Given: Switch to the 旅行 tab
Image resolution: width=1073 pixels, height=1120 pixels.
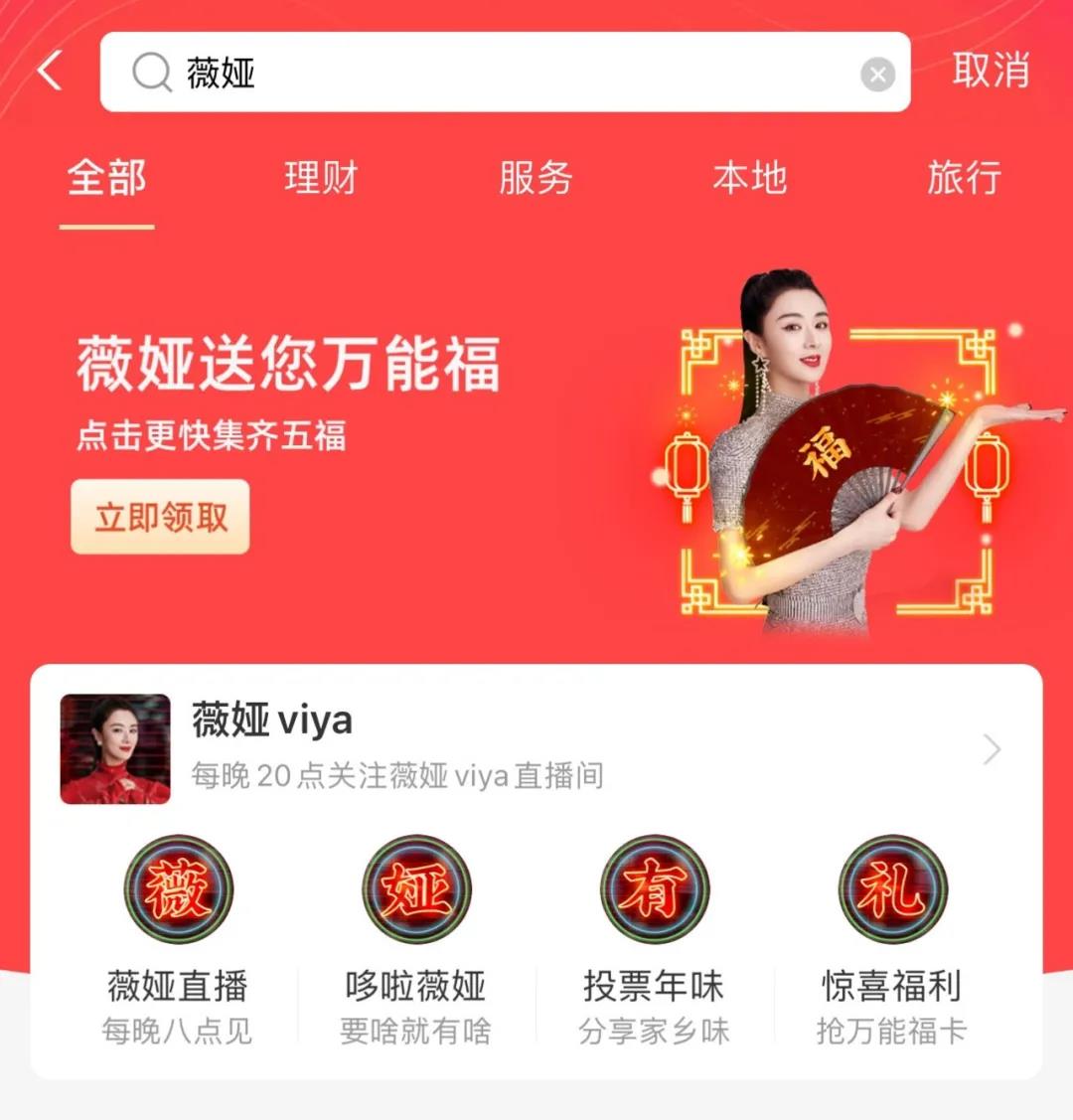Looking at the screenshot, I should point(963,179).
